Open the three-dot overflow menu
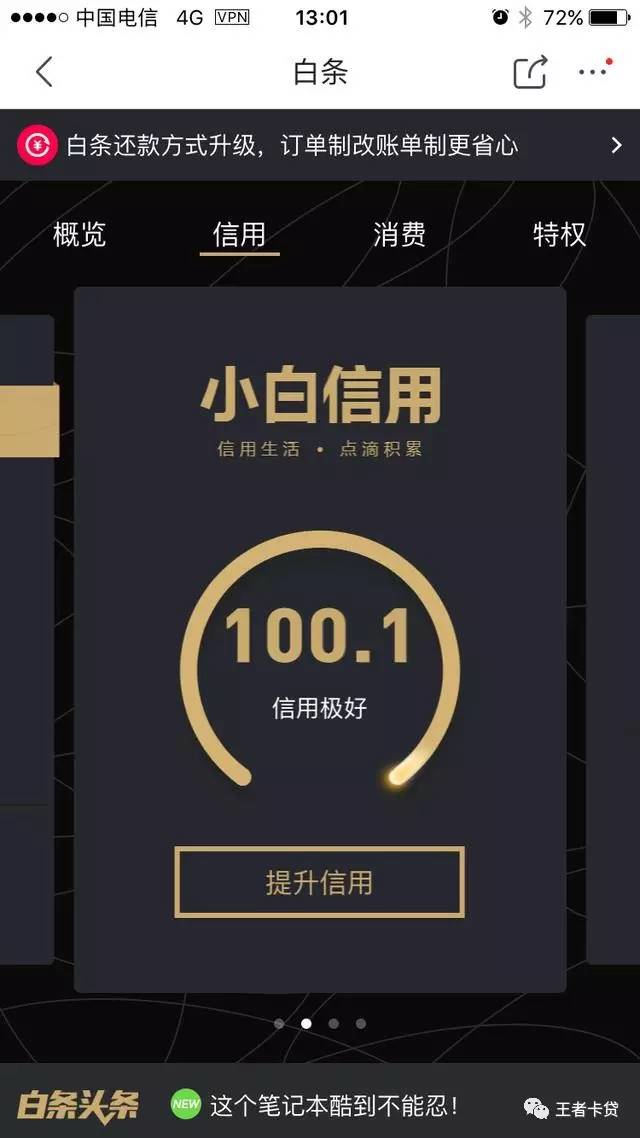 coord(593,72)
